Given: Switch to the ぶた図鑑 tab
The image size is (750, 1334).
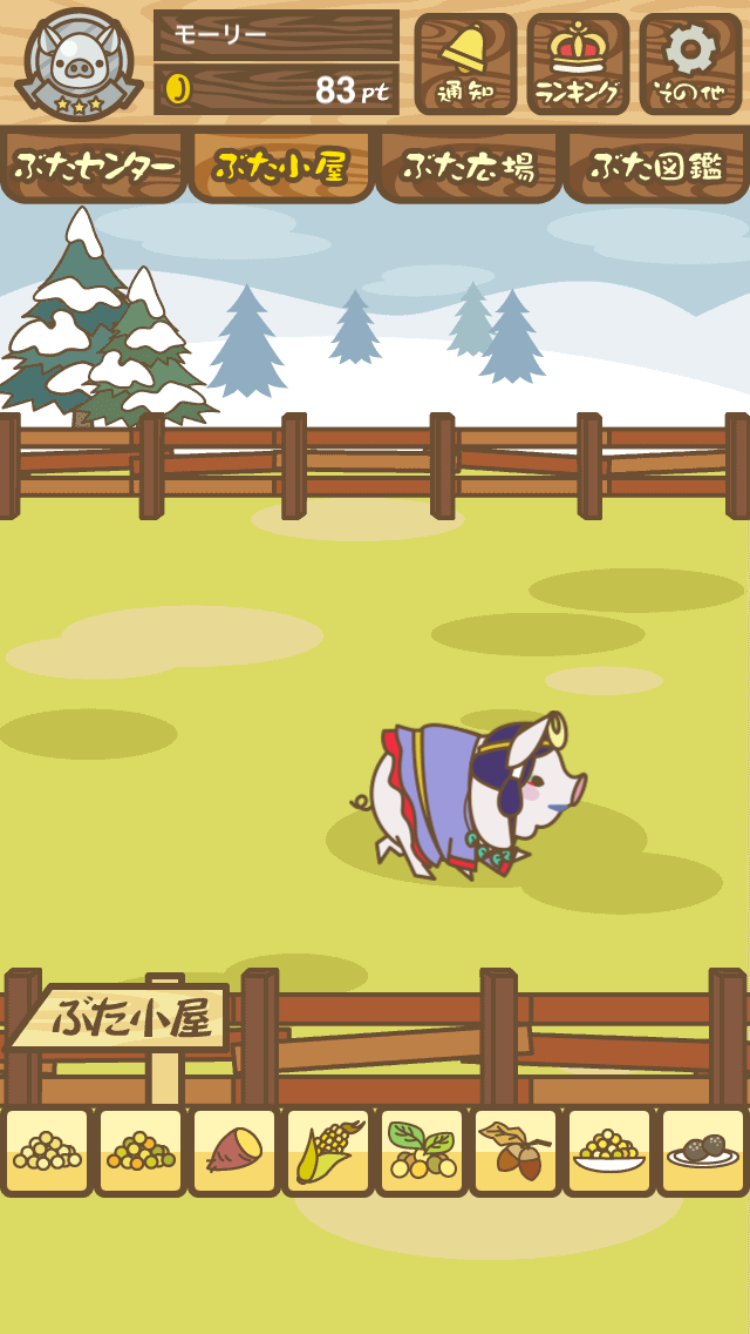Looking at the screenshot, I should coord(656,167).
